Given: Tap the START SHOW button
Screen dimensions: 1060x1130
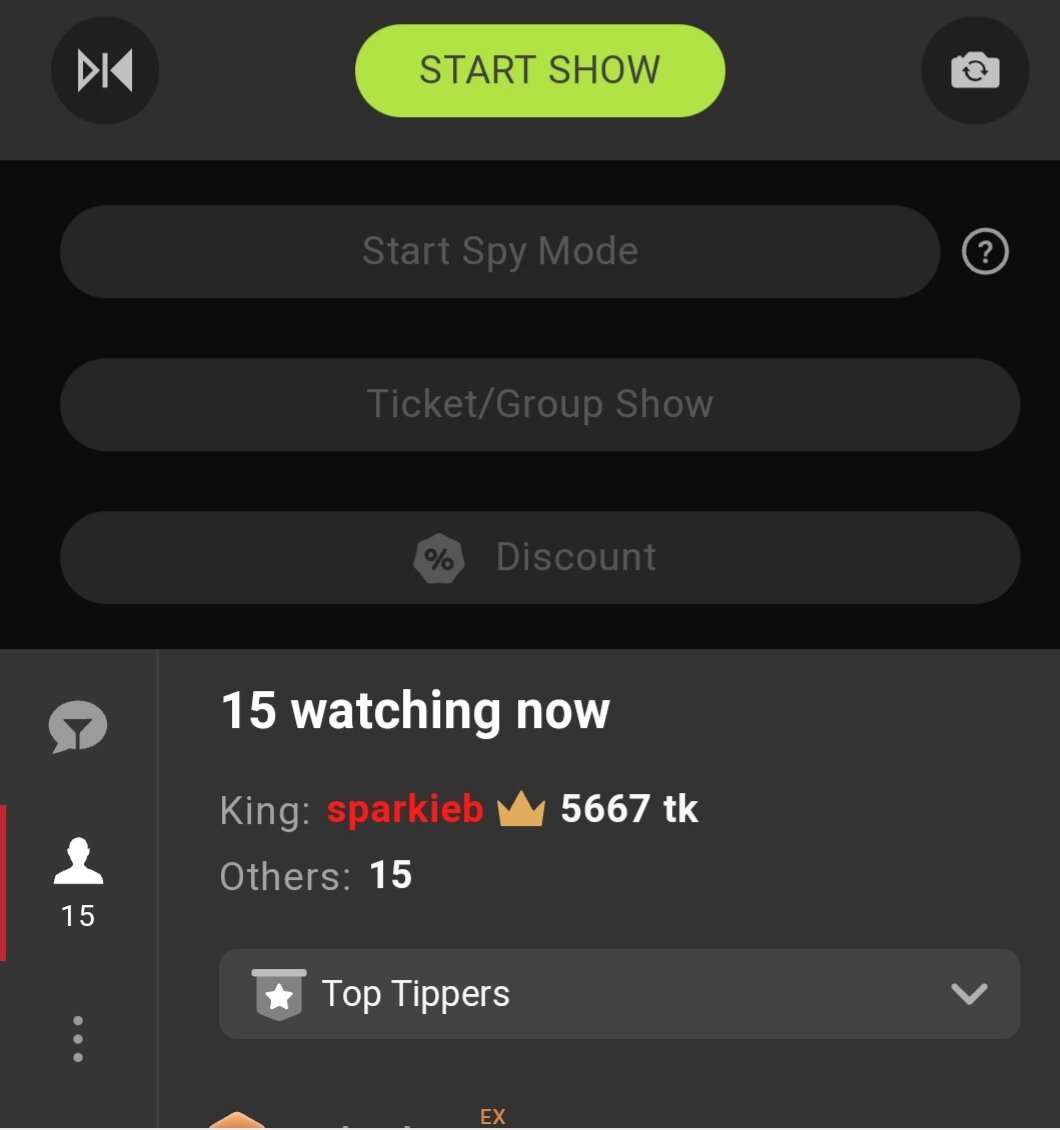Looking at the screenshot, I should point(539,71).
